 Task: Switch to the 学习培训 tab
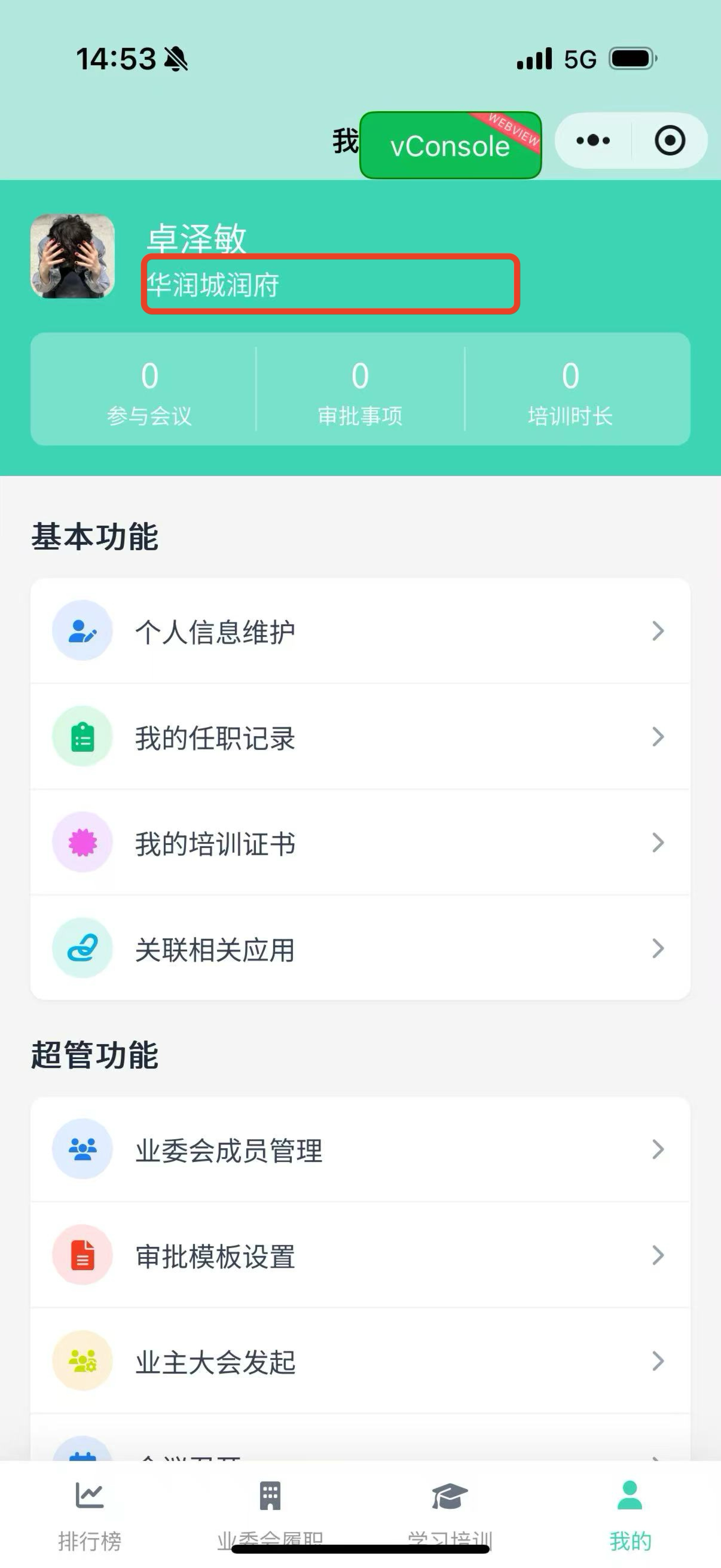pyautogui.click(x=450, y=1512)
